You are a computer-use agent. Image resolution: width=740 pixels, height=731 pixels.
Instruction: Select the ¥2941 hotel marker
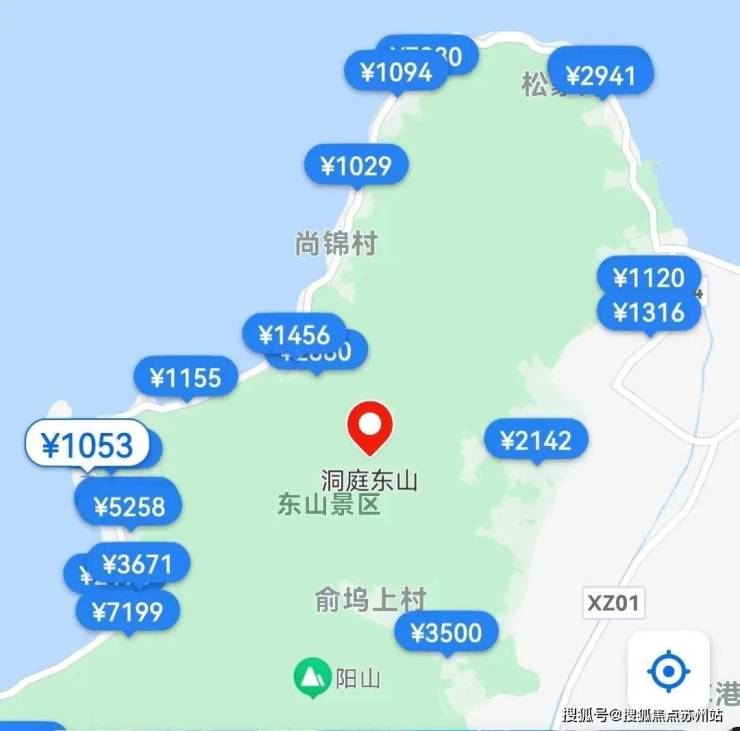pyautogui.click(x=601, y=76)
